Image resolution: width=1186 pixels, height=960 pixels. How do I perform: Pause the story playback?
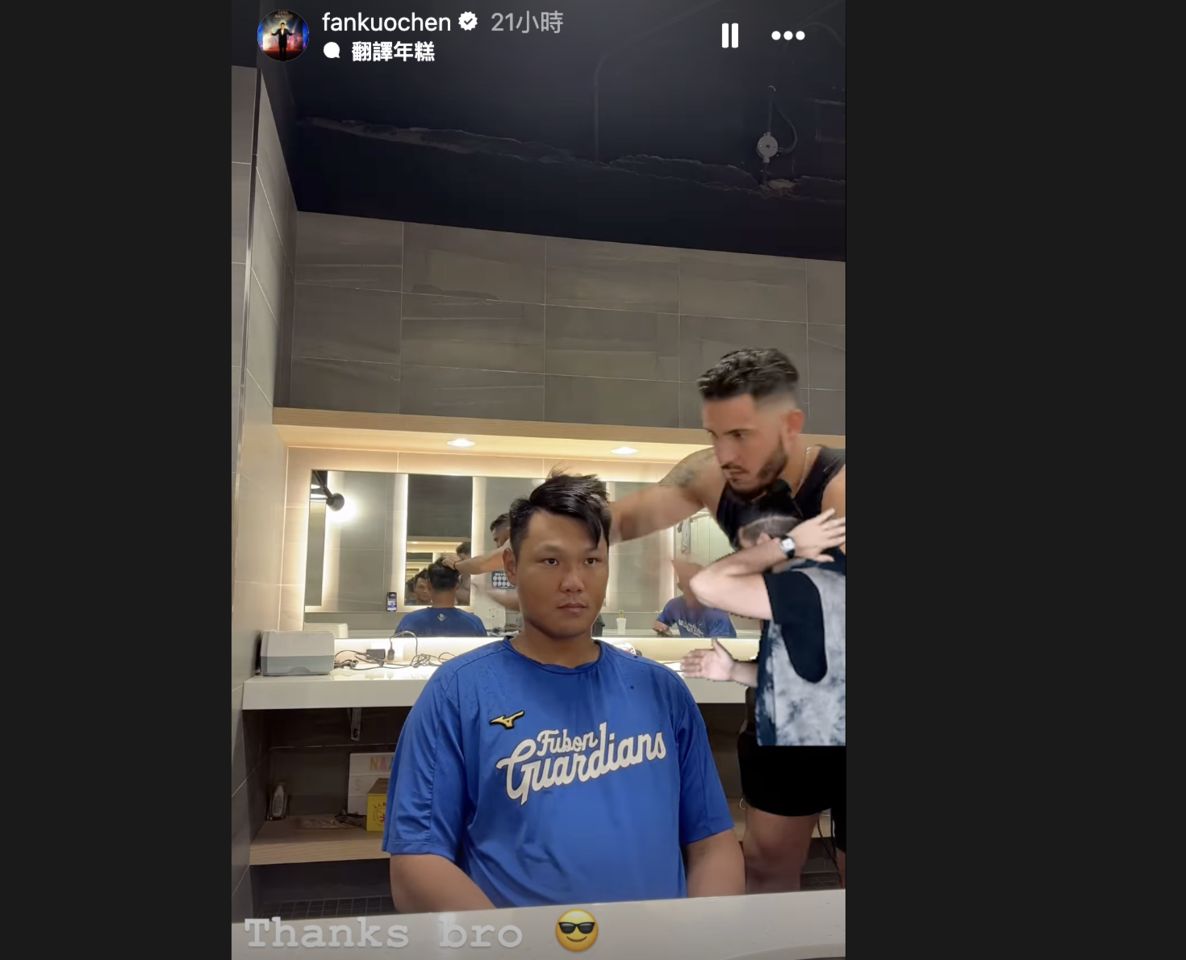click(730, 35)
